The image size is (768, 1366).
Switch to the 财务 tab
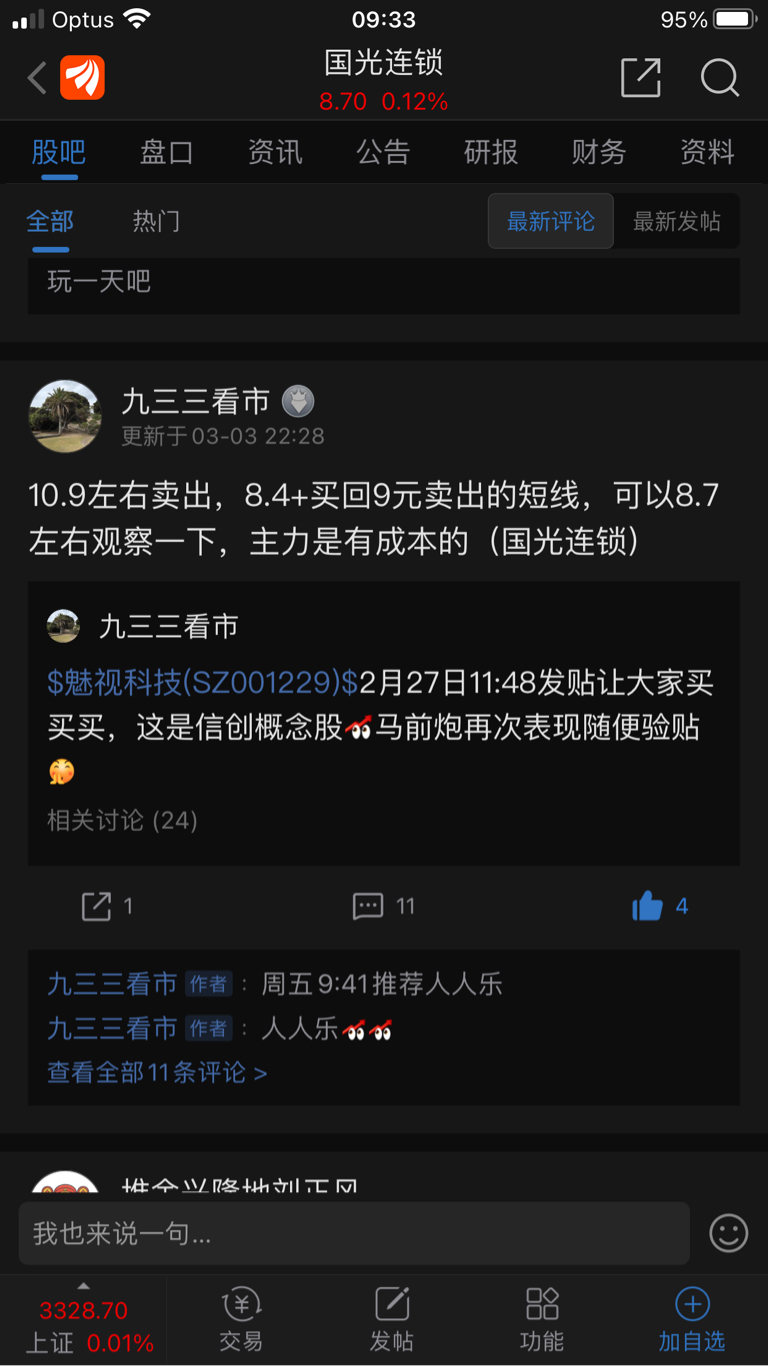point(598,152)
